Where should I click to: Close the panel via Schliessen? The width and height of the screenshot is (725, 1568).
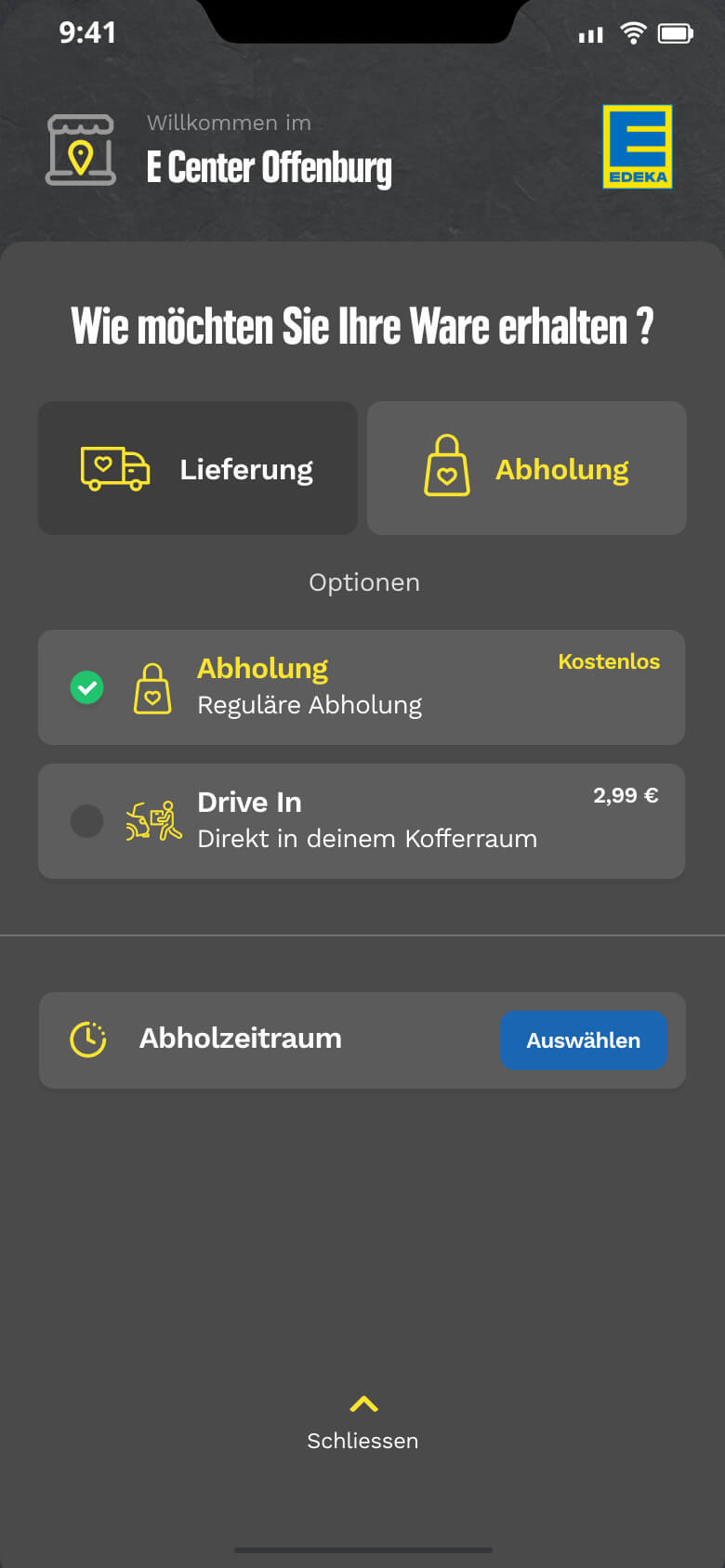point(362,1423)
